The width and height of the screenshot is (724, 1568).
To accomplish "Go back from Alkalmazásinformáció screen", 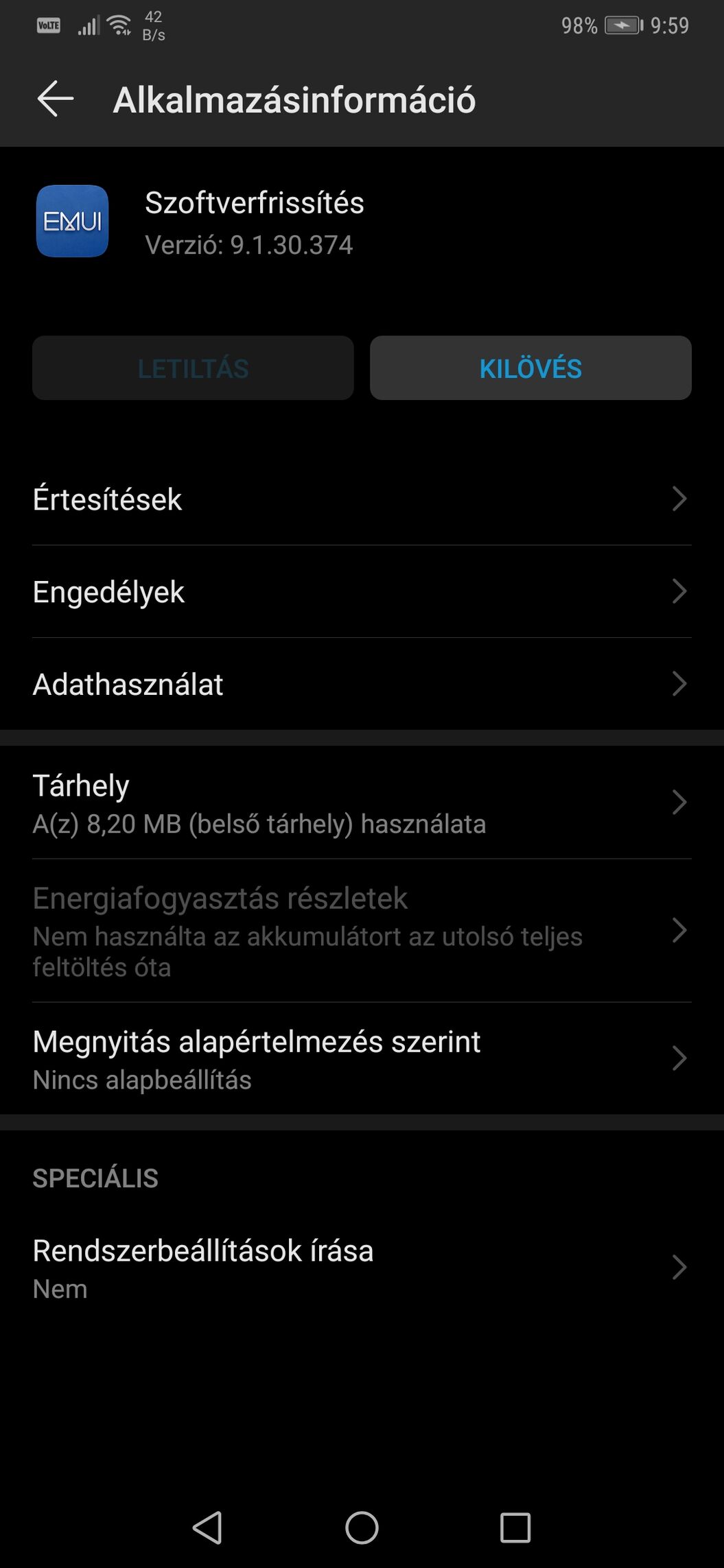I will click(55, 99).
